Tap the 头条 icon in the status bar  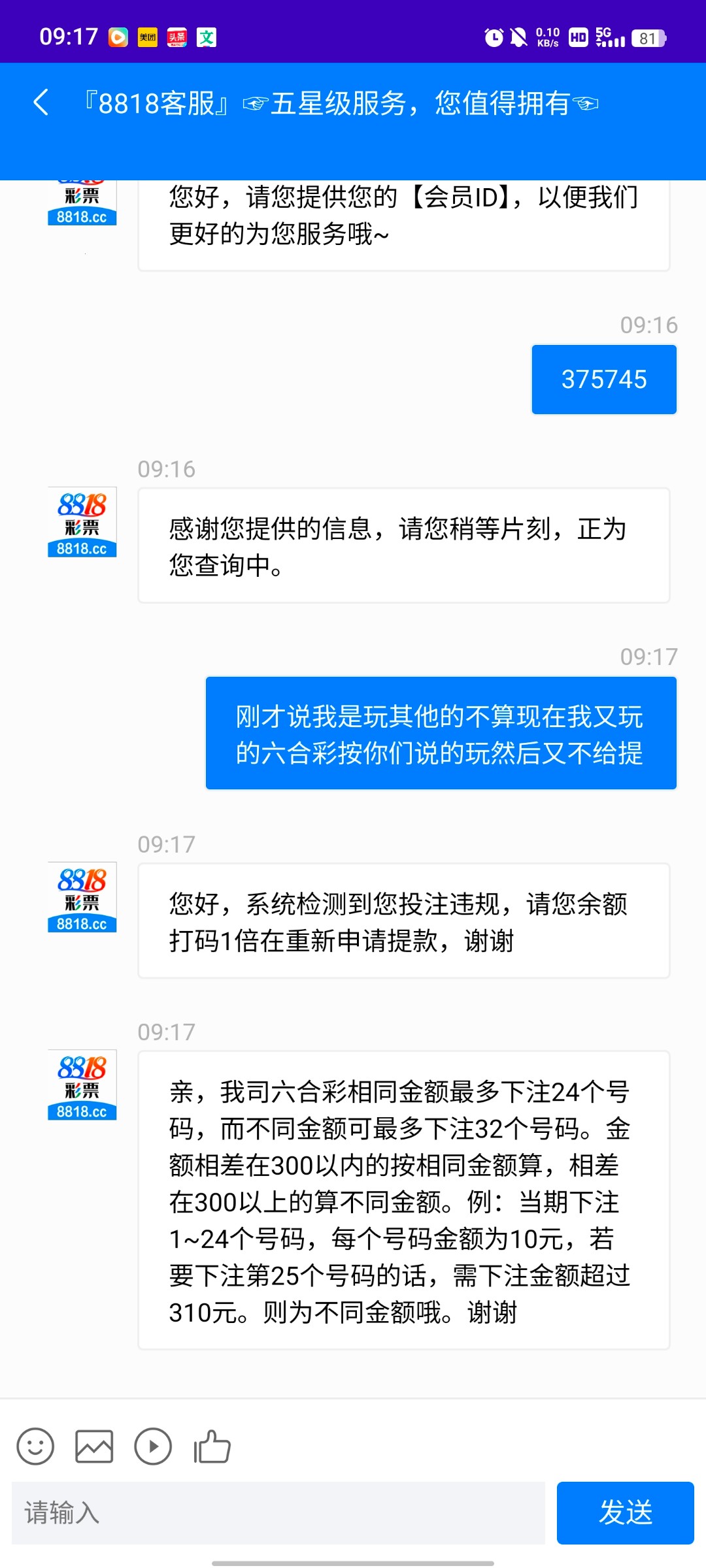point(176,37)
